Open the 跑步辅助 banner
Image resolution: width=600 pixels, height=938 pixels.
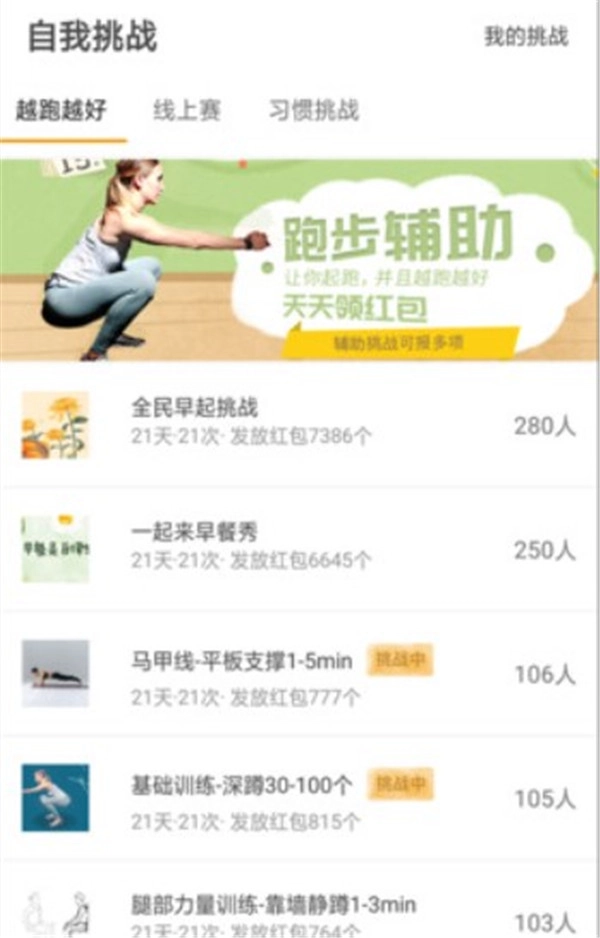click(299, 260)
